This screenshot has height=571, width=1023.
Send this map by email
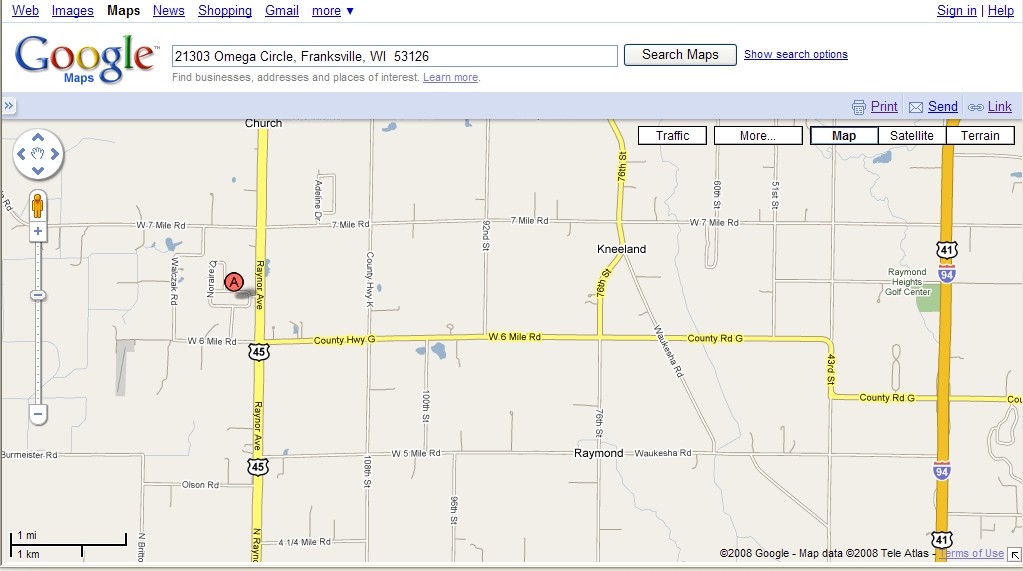coord(942,107)
